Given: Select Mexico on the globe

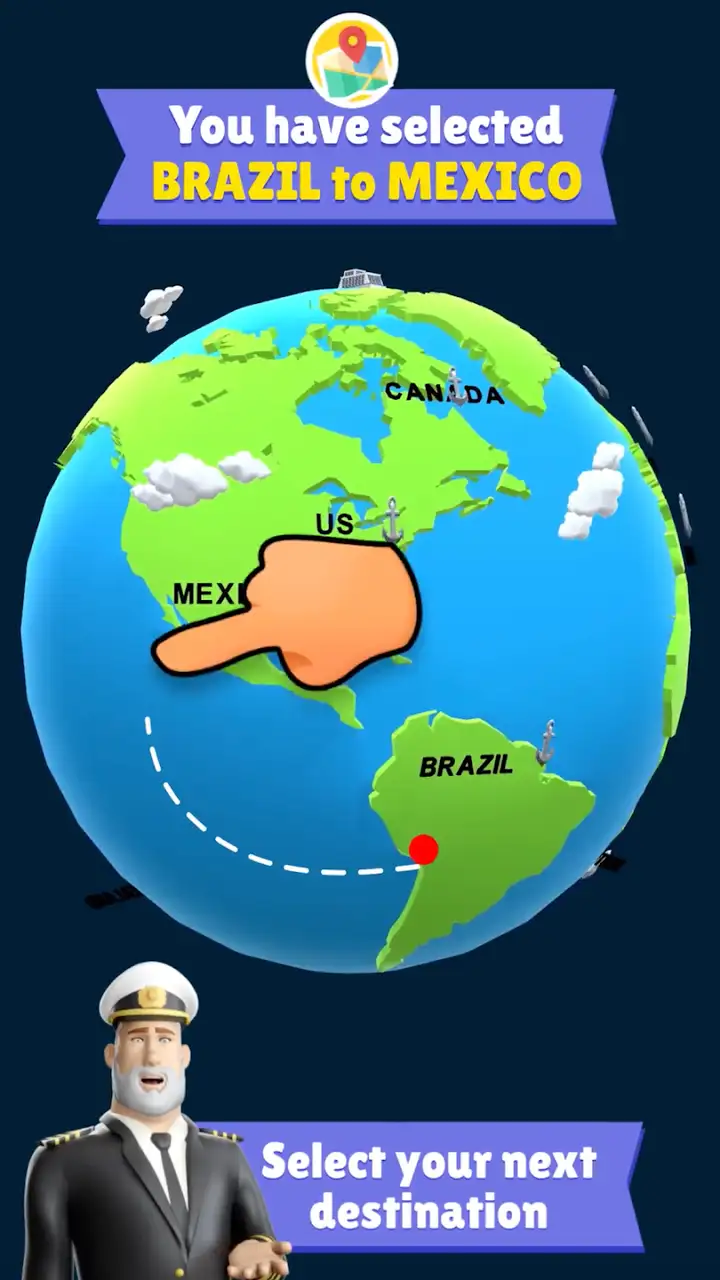Looking at the screenshot, I should (x=209, y=594).
